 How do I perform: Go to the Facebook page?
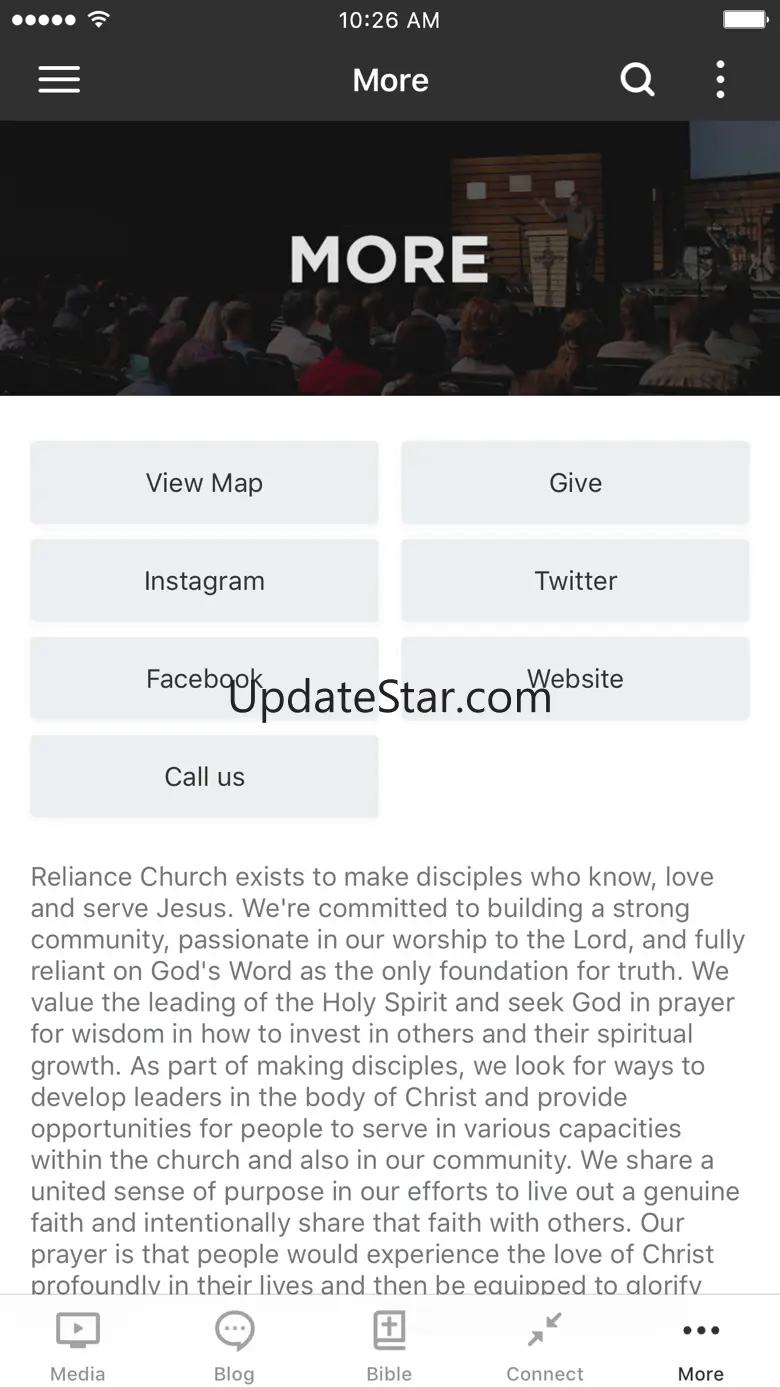click(x=204, y=679)
